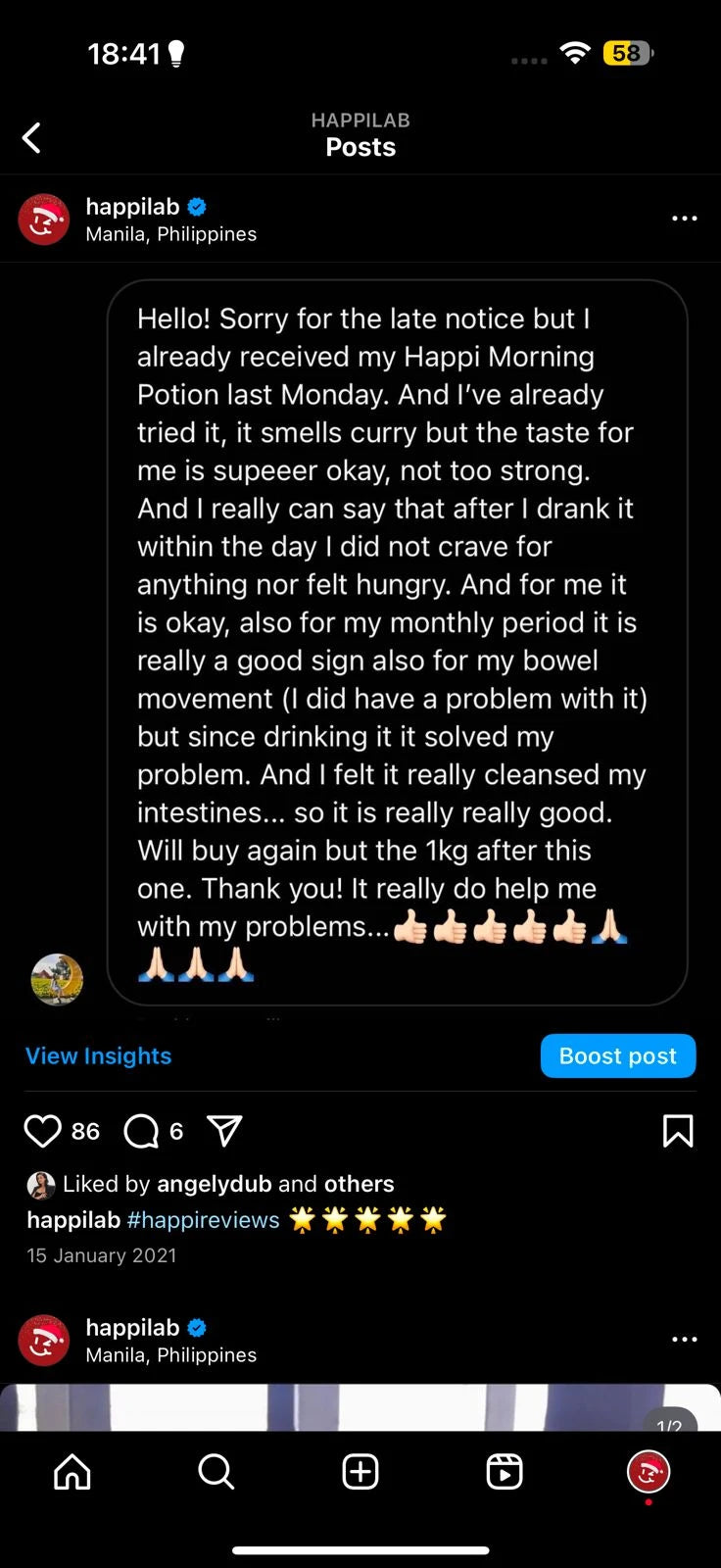Screen dimensions: 721x1568
Task: Switch to the Home tab
Action: 72,1471
